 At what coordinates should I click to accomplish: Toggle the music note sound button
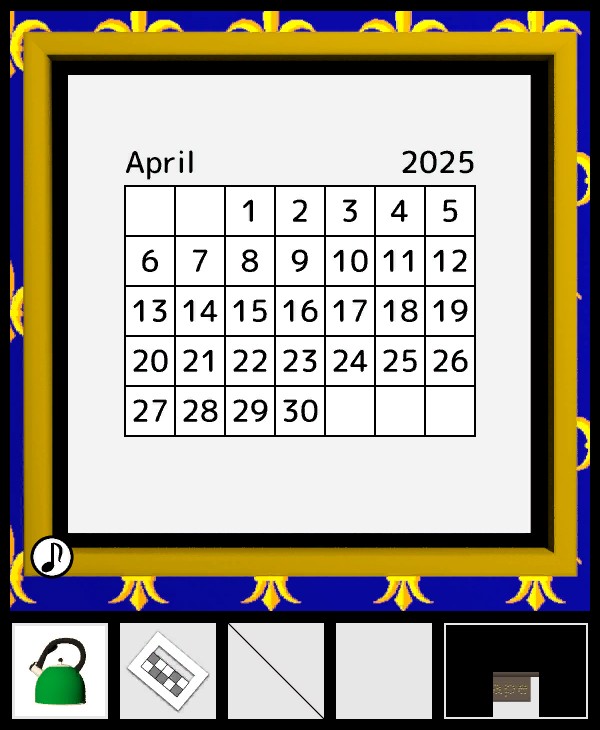[51, 557]
